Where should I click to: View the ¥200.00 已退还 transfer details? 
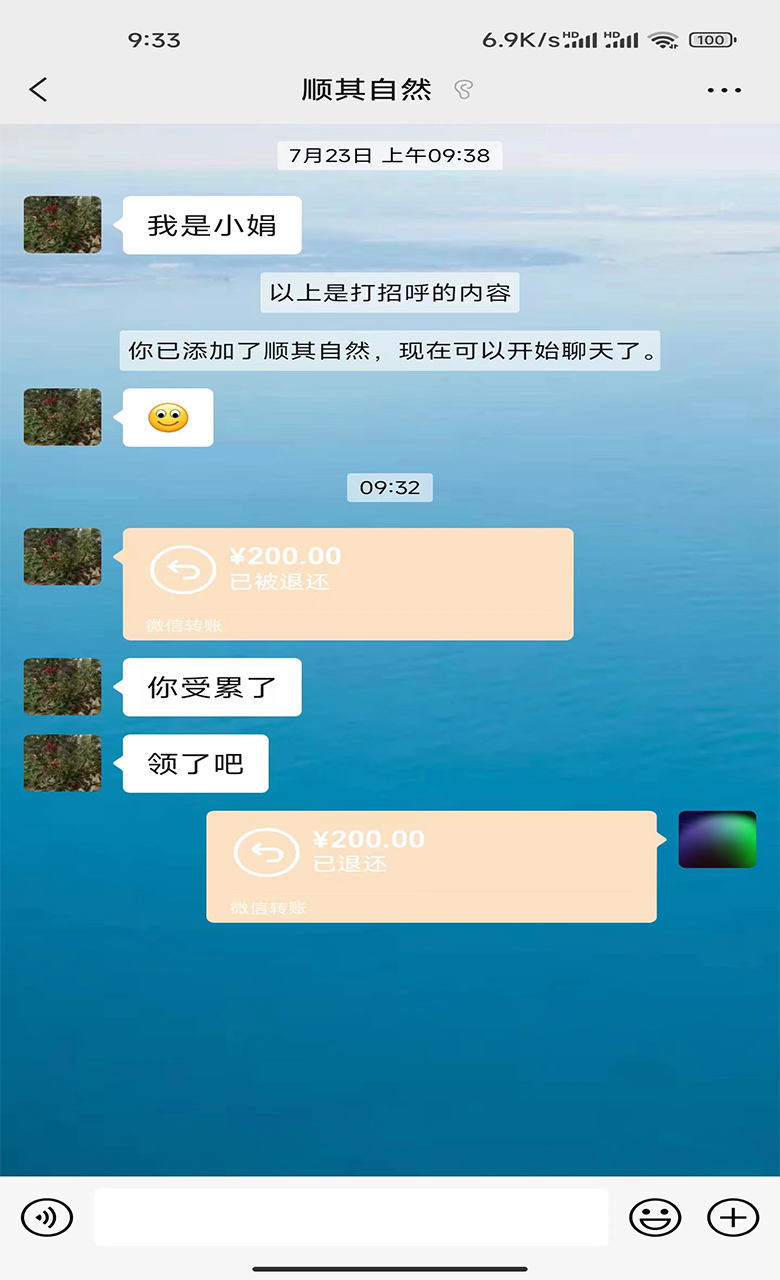tap(431, 866)
